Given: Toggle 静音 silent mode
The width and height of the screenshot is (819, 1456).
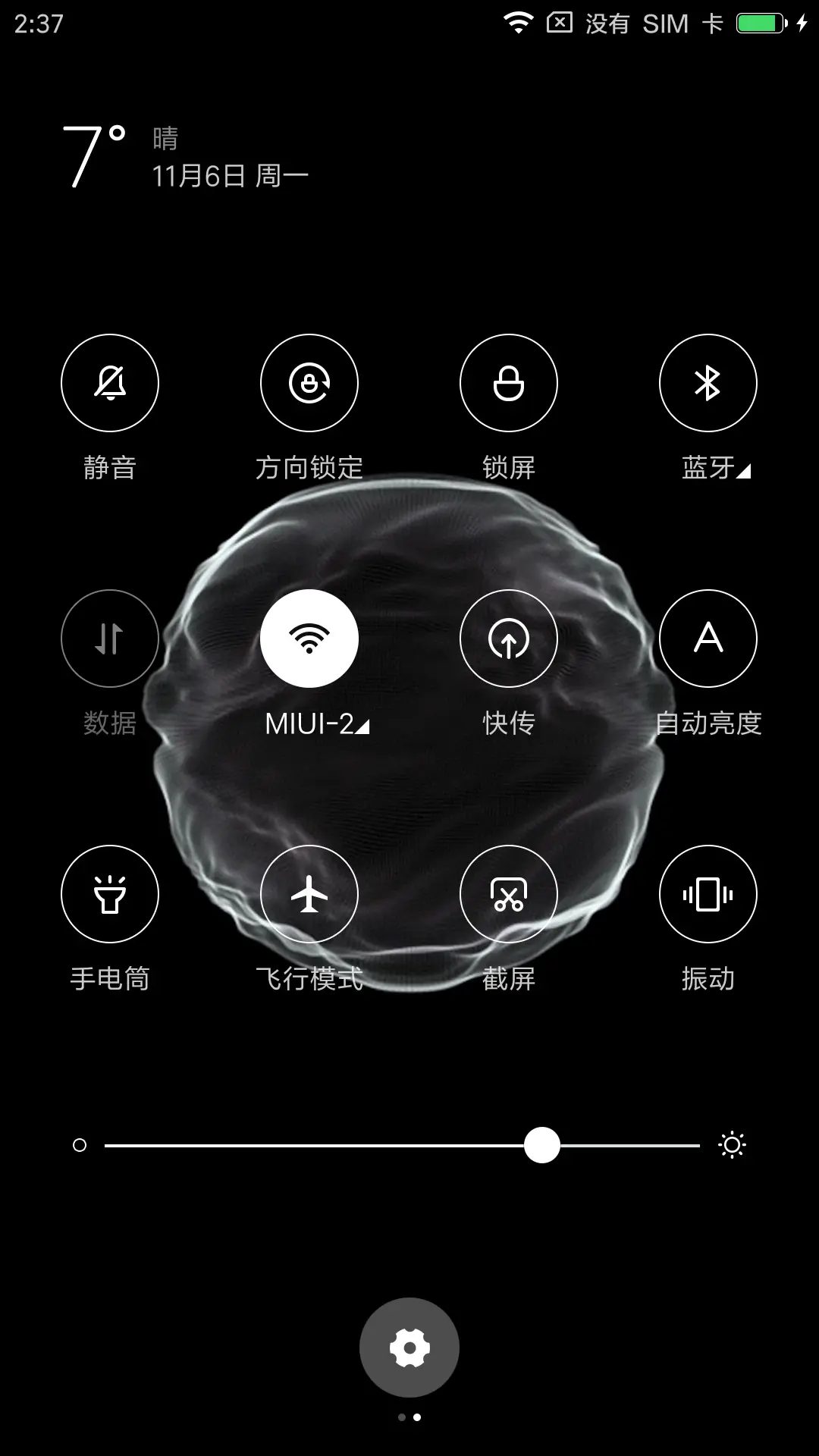Looking at the screenshot, I should click(109, 383).
